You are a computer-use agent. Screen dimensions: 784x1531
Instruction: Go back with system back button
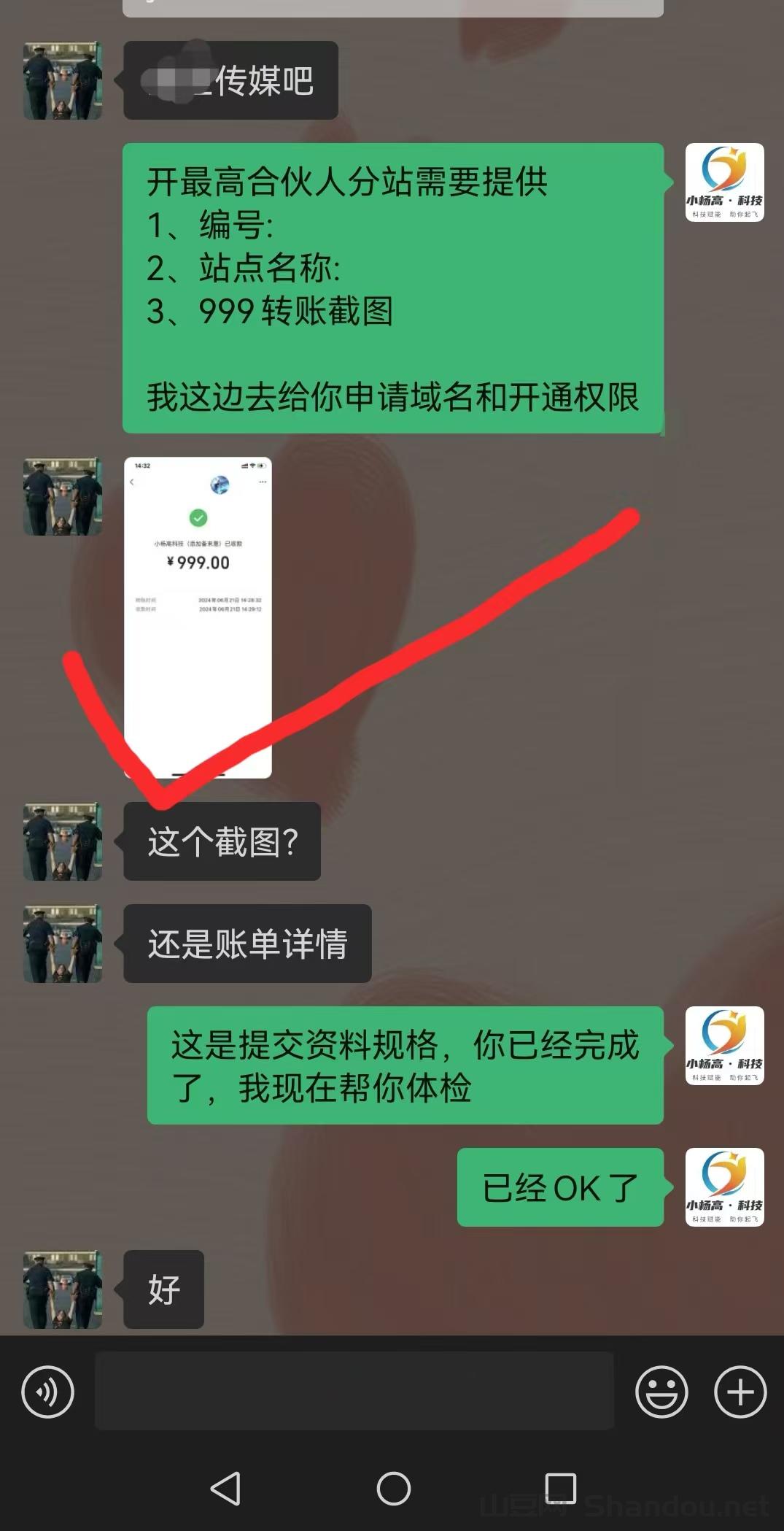click(225, 1488)
